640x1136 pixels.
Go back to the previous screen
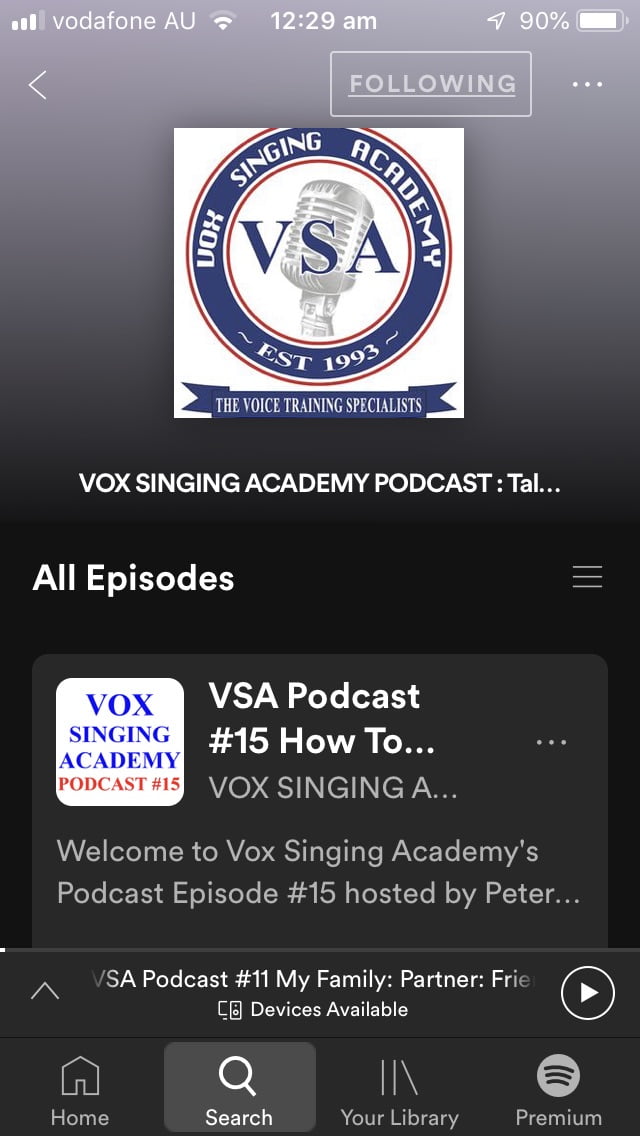tap(38, 85)
